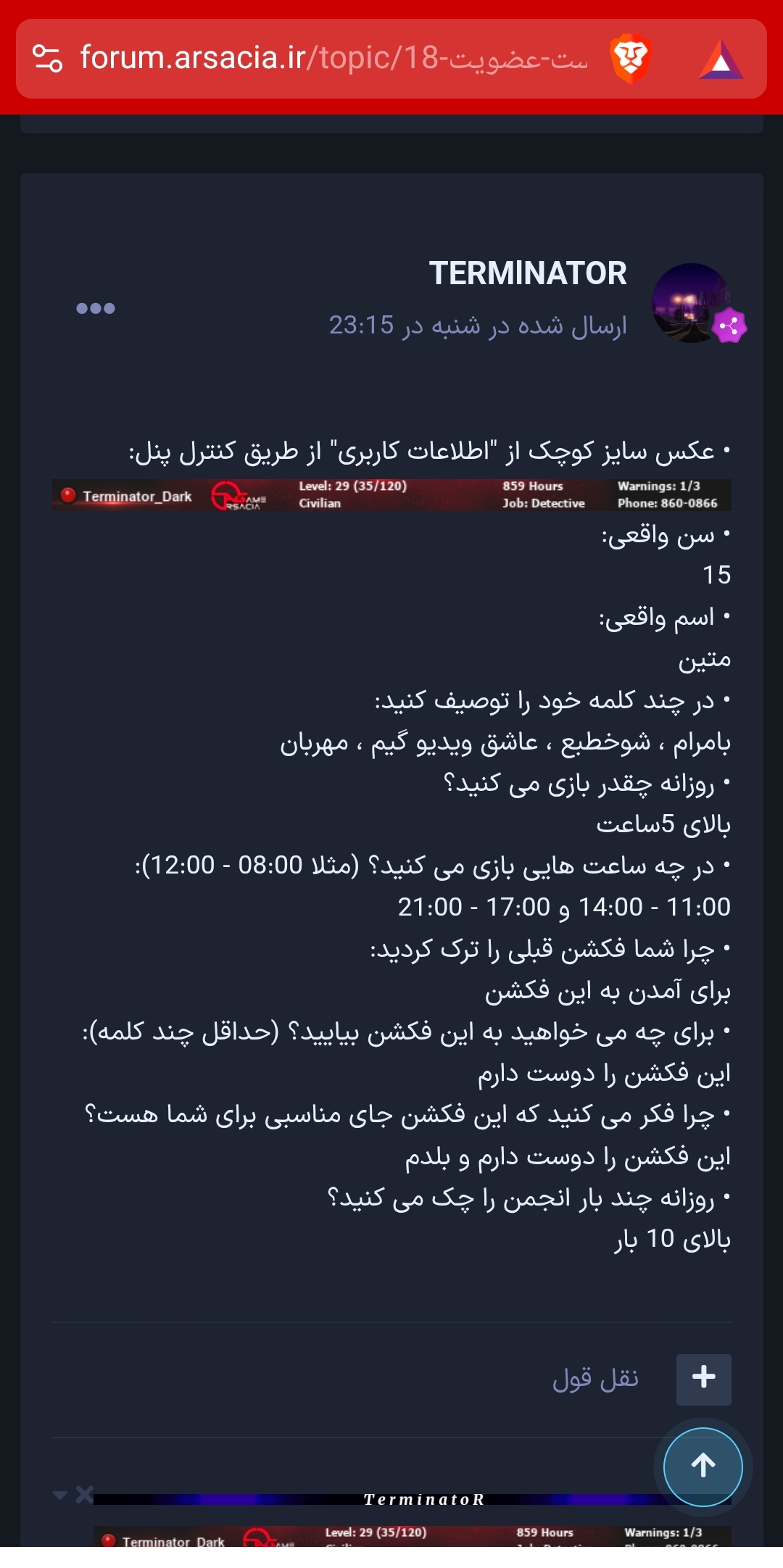Open Brave Rewards triangle icon
The width and height of the screenshot is (783, 1568).
[x=721, y=59]
